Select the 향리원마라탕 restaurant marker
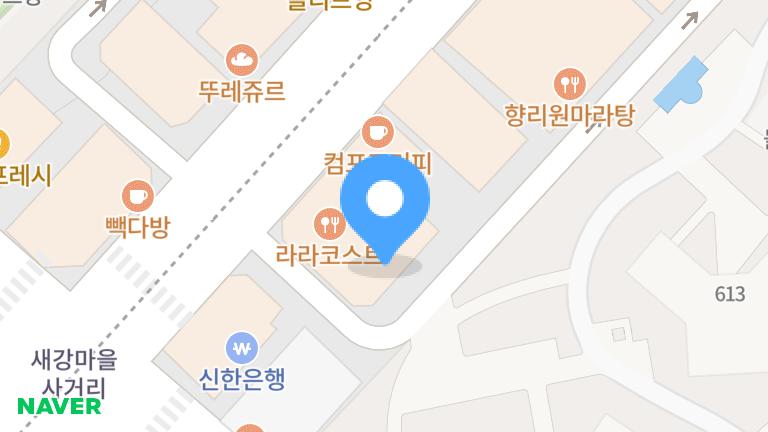This screenshot has width=768, height=432. pyautogui.click(x=569, y=84)
